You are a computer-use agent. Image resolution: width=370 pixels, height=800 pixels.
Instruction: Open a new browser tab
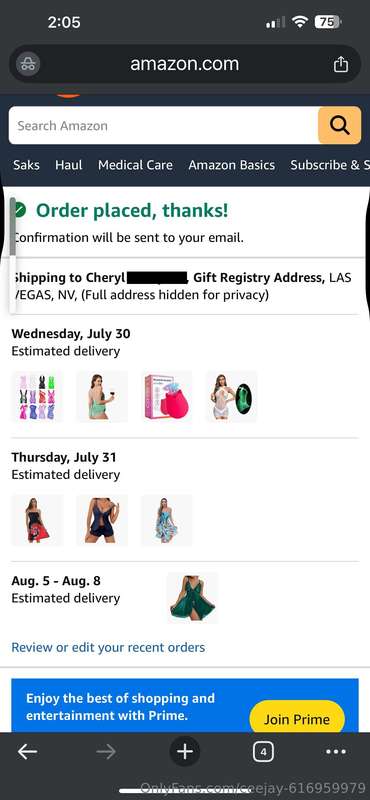coord(185,752)
